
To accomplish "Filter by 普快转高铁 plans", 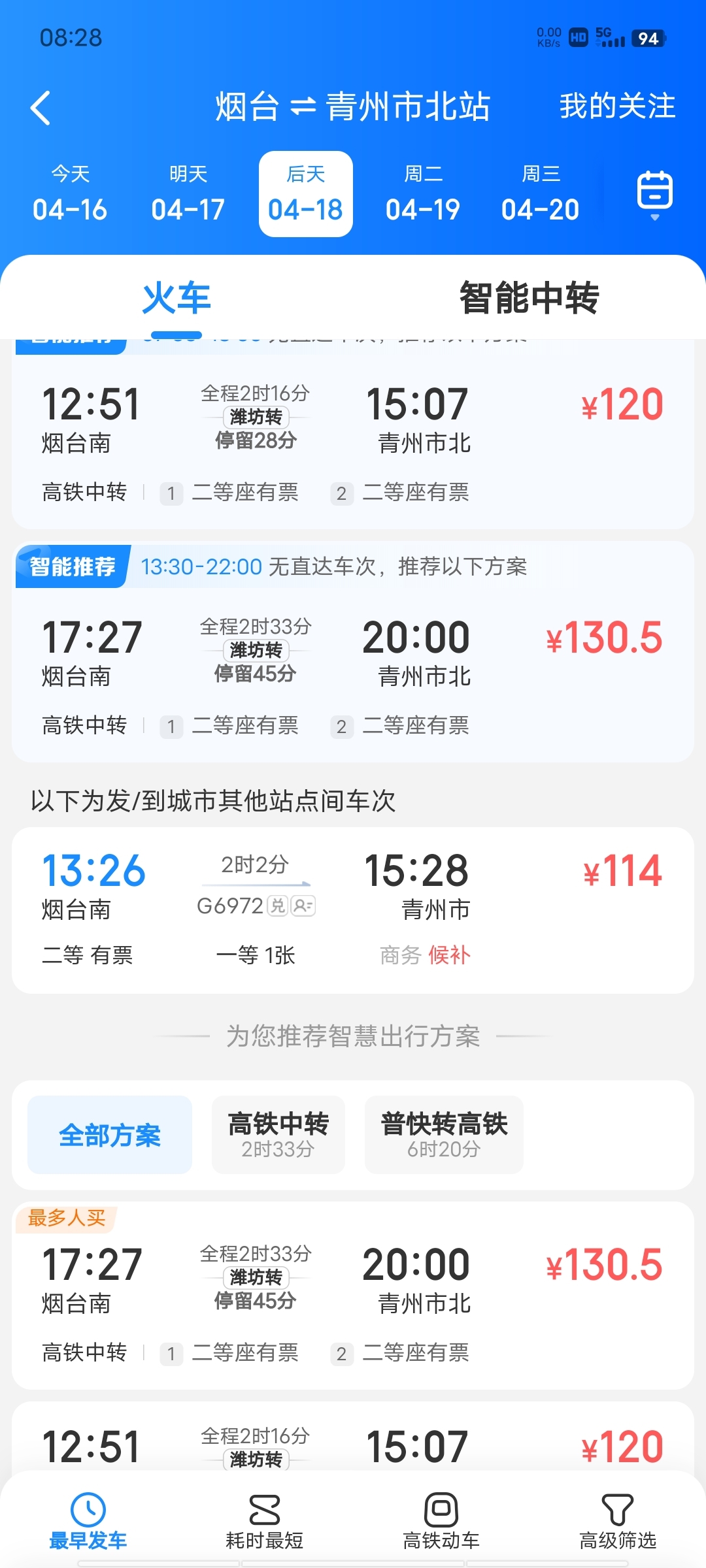I will click(x=444, y=1135).
